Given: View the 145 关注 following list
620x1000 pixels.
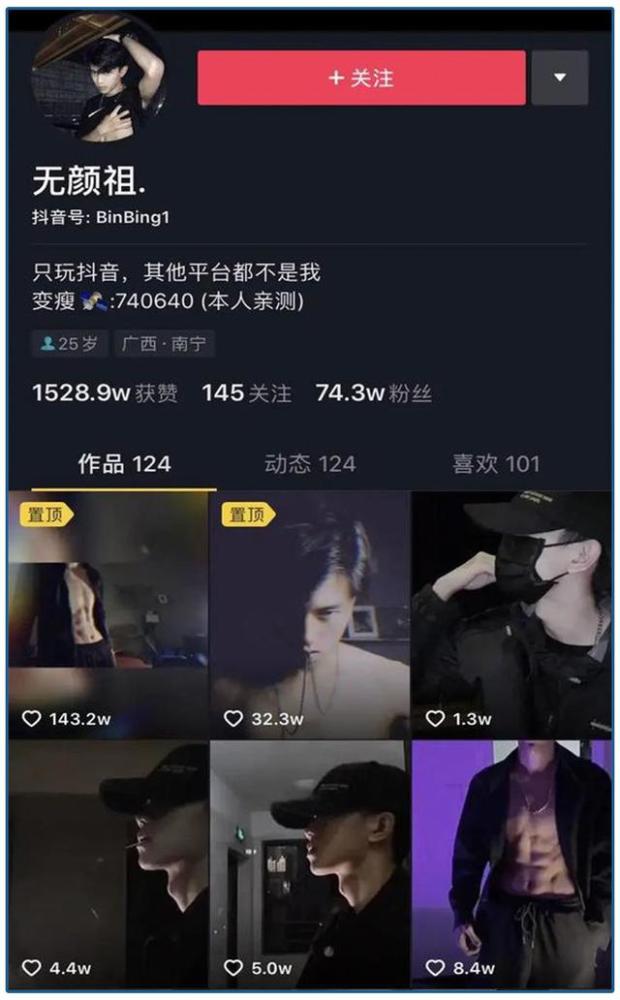Looking at the screenshot, I should coord(246,394).
